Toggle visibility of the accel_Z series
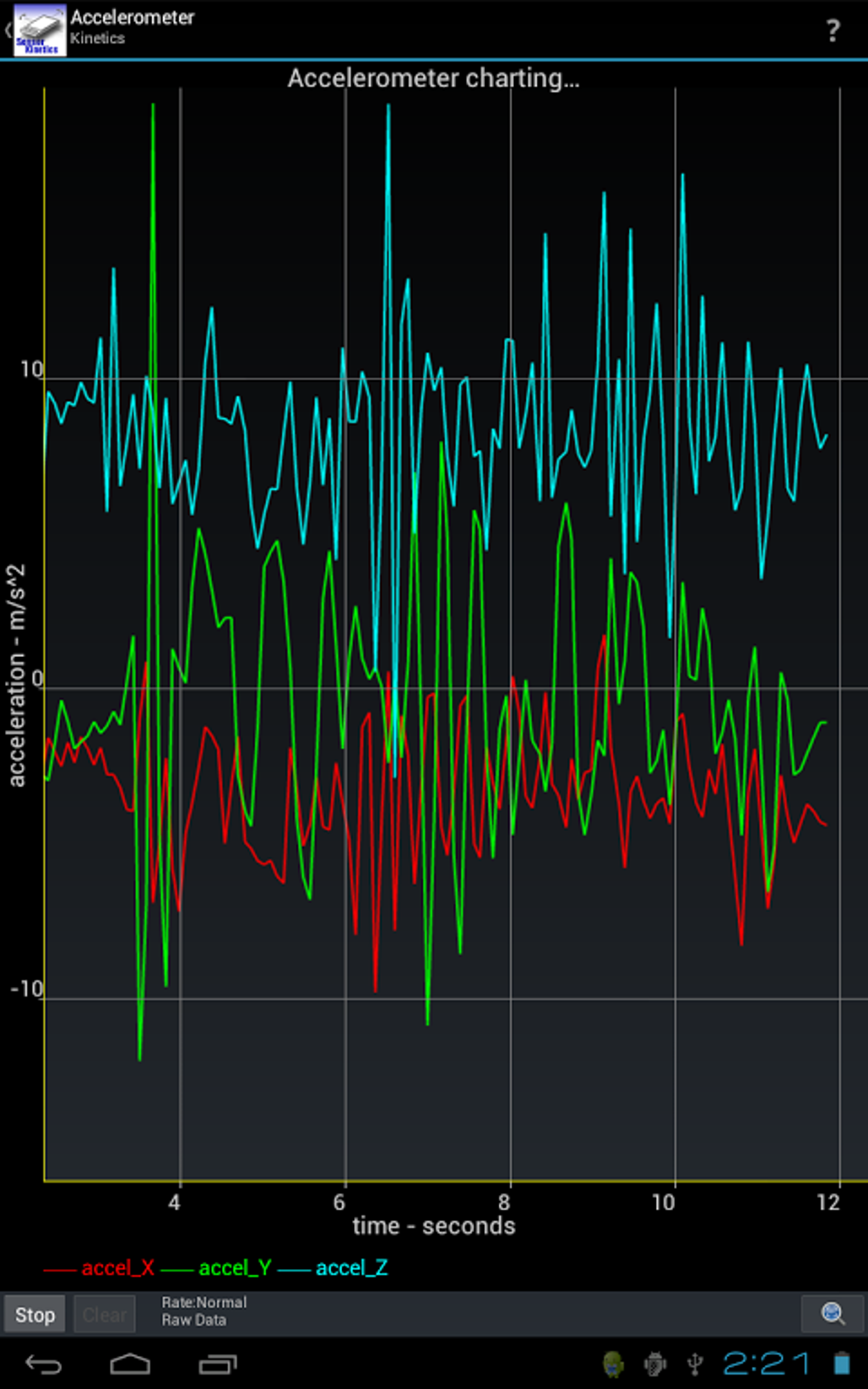Image resolution: width=868 pixels, height=1389 pixels. (x=351, y=1267)
